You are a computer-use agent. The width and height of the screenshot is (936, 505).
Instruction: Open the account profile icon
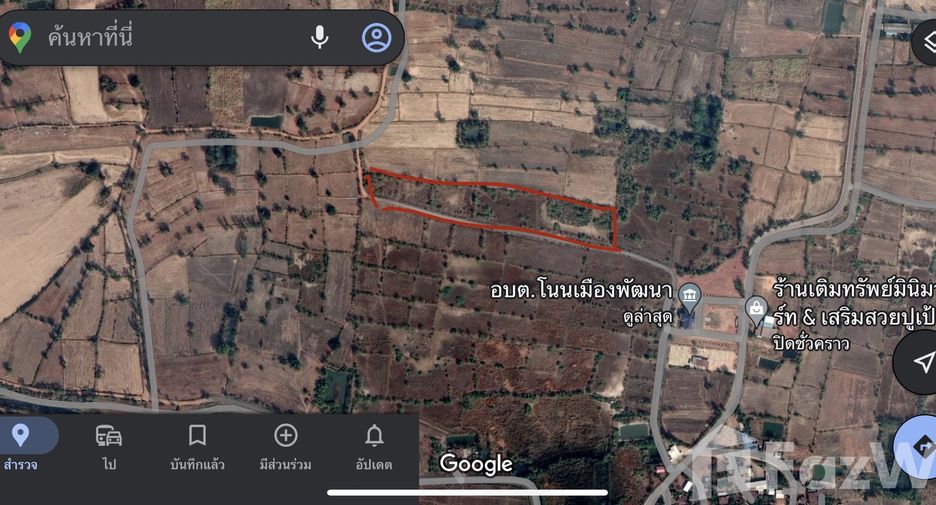pyautogui.click(x=377, y=38)
